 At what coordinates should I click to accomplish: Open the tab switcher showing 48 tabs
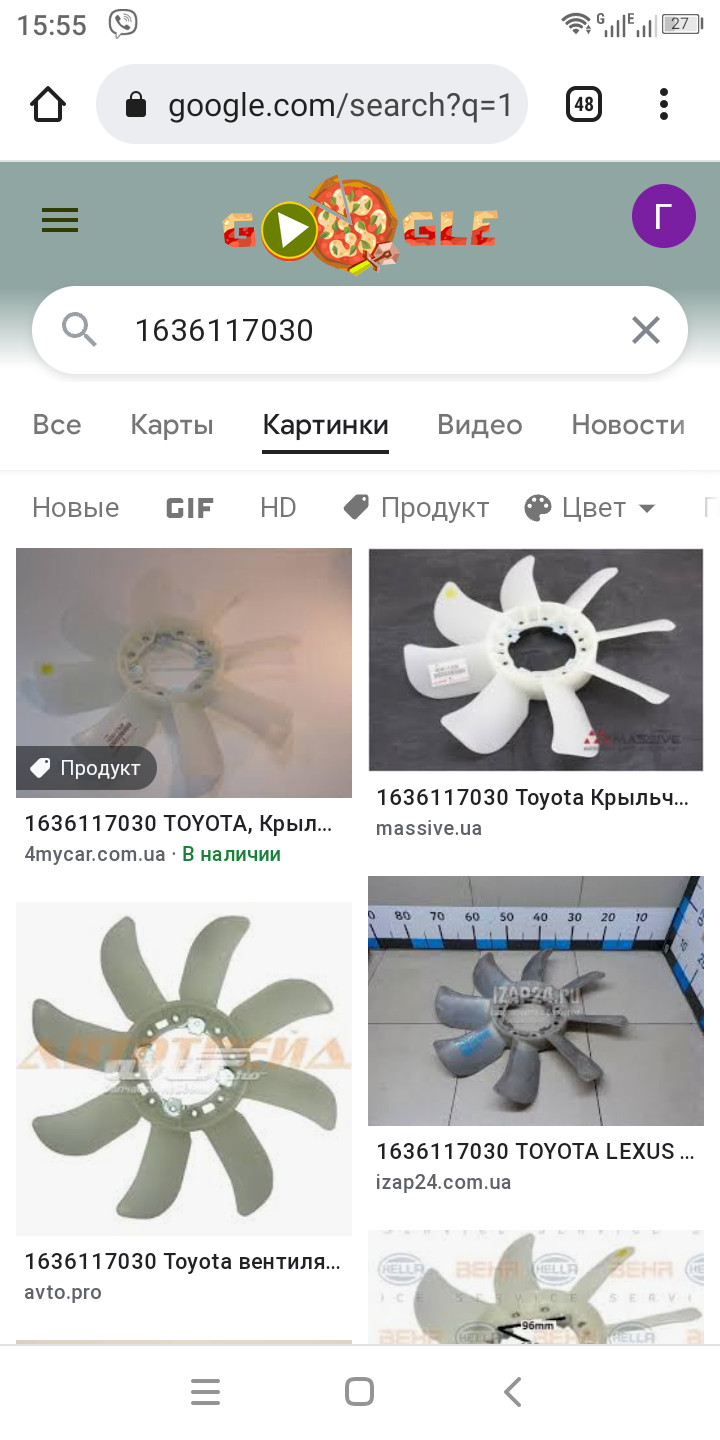click(584, 105)
